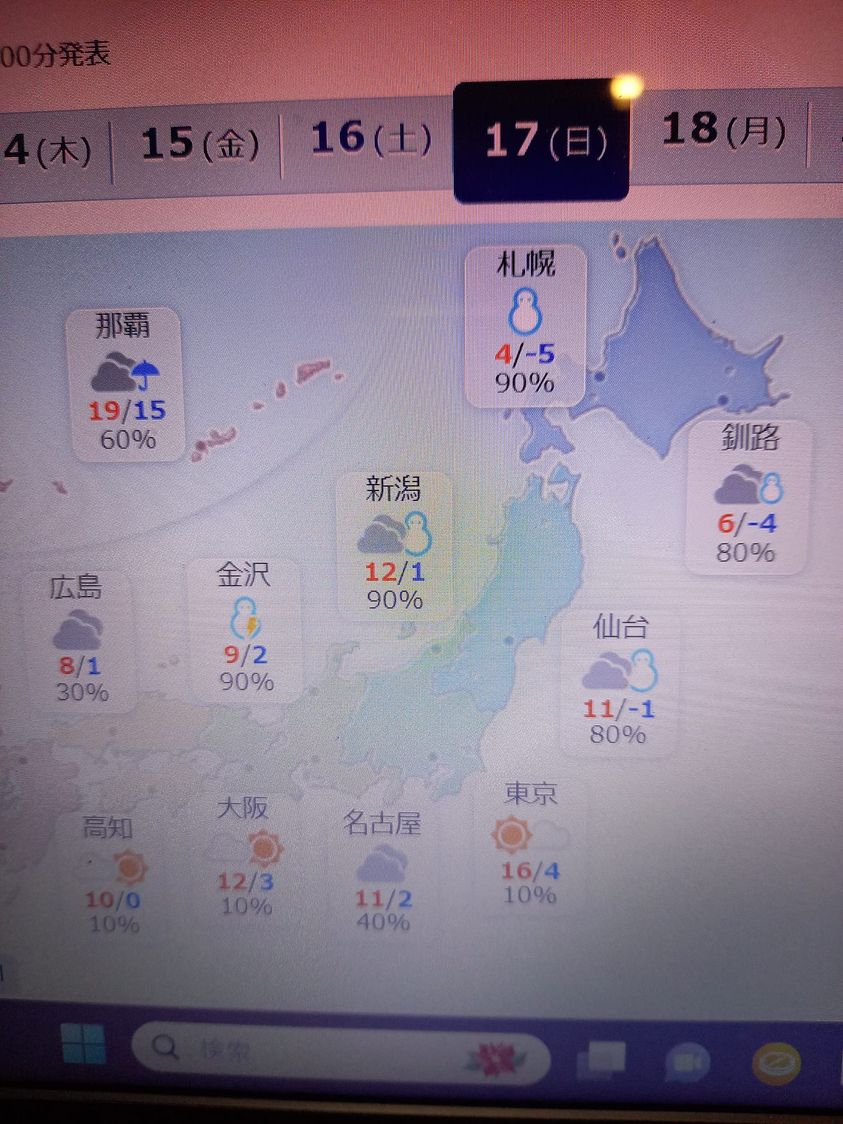Switch to the 18(月) forecast tab
Image resolution: width=843 pixels, height=1124 pixels.
pyautogui.click(x=723, y=131)
